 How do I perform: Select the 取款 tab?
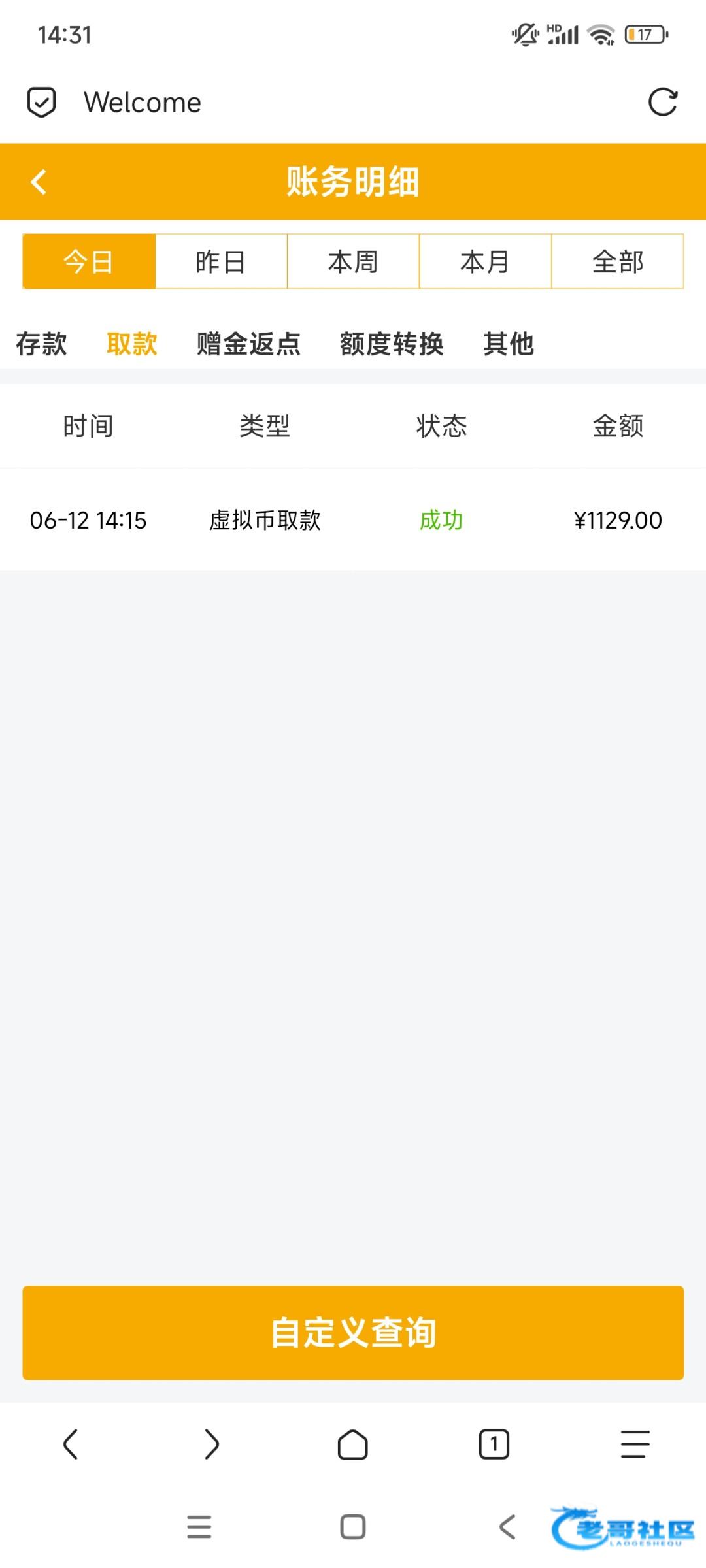pyautogui.click(x=132, y=344)
